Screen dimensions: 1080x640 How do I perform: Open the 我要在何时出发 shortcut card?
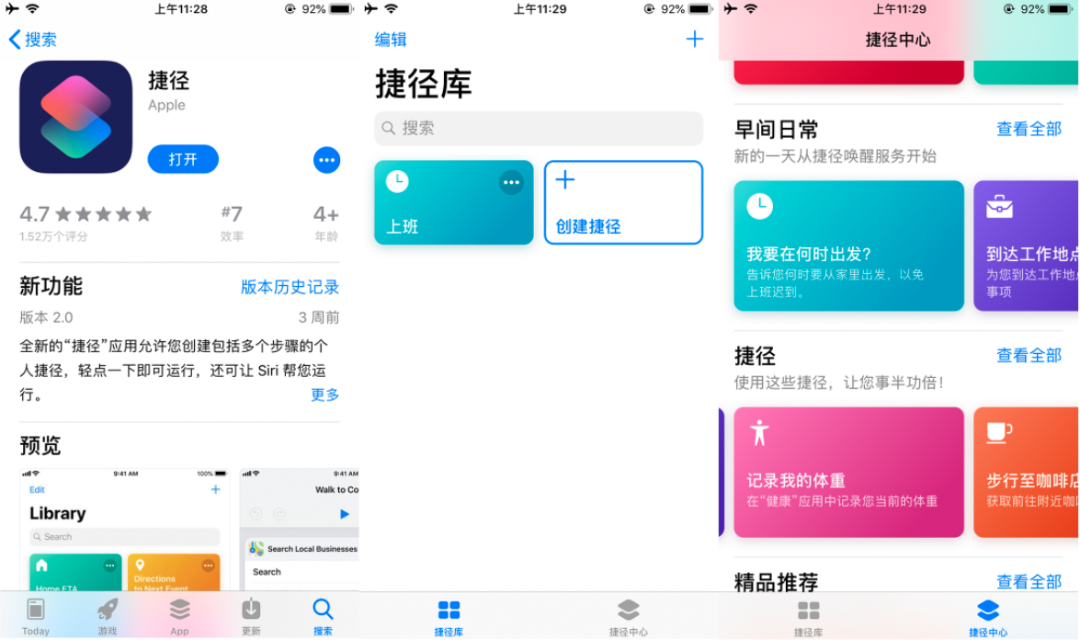click(x=848, y=246)
